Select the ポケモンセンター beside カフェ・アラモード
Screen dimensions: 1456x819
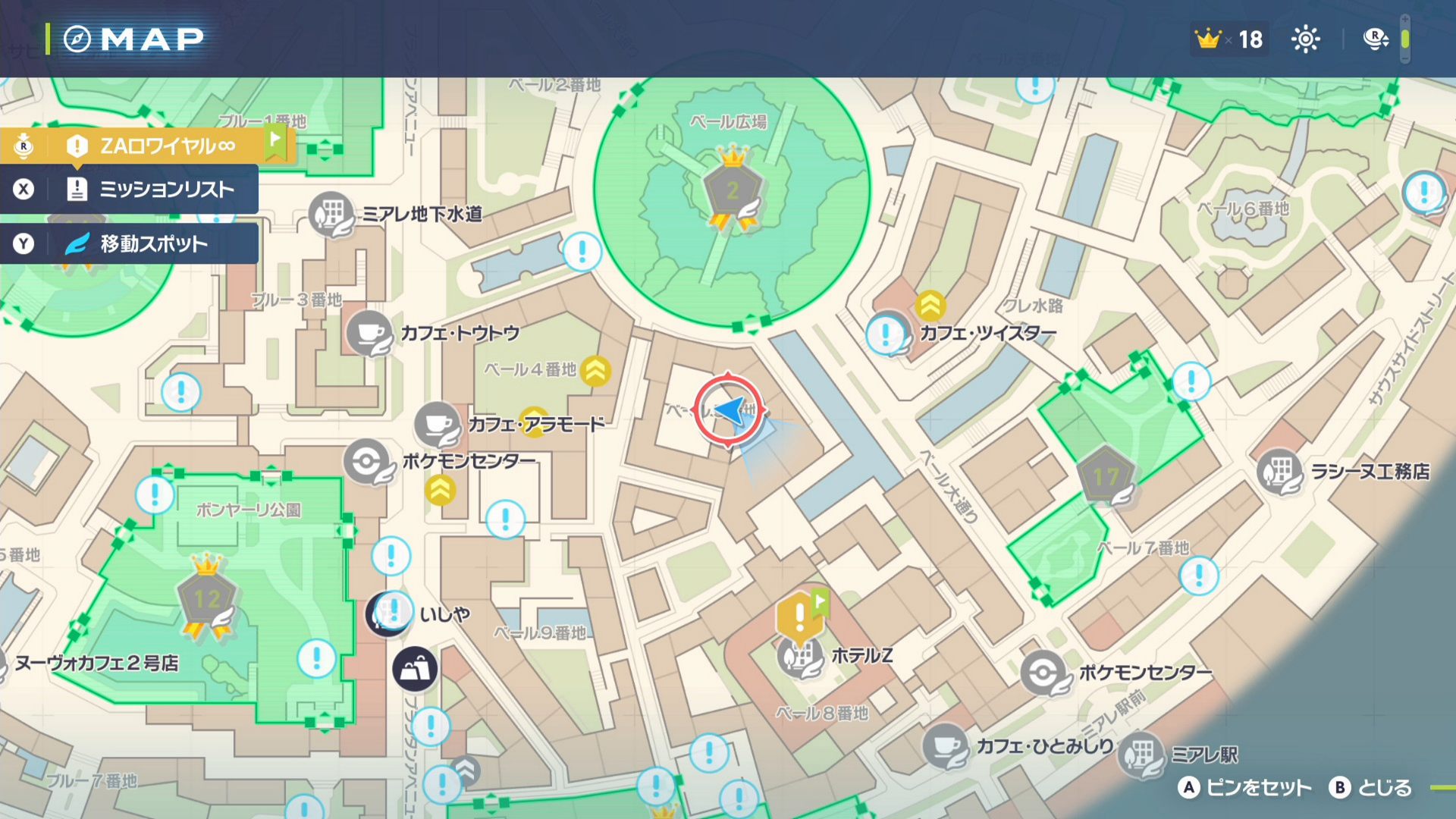pos(368,461)
